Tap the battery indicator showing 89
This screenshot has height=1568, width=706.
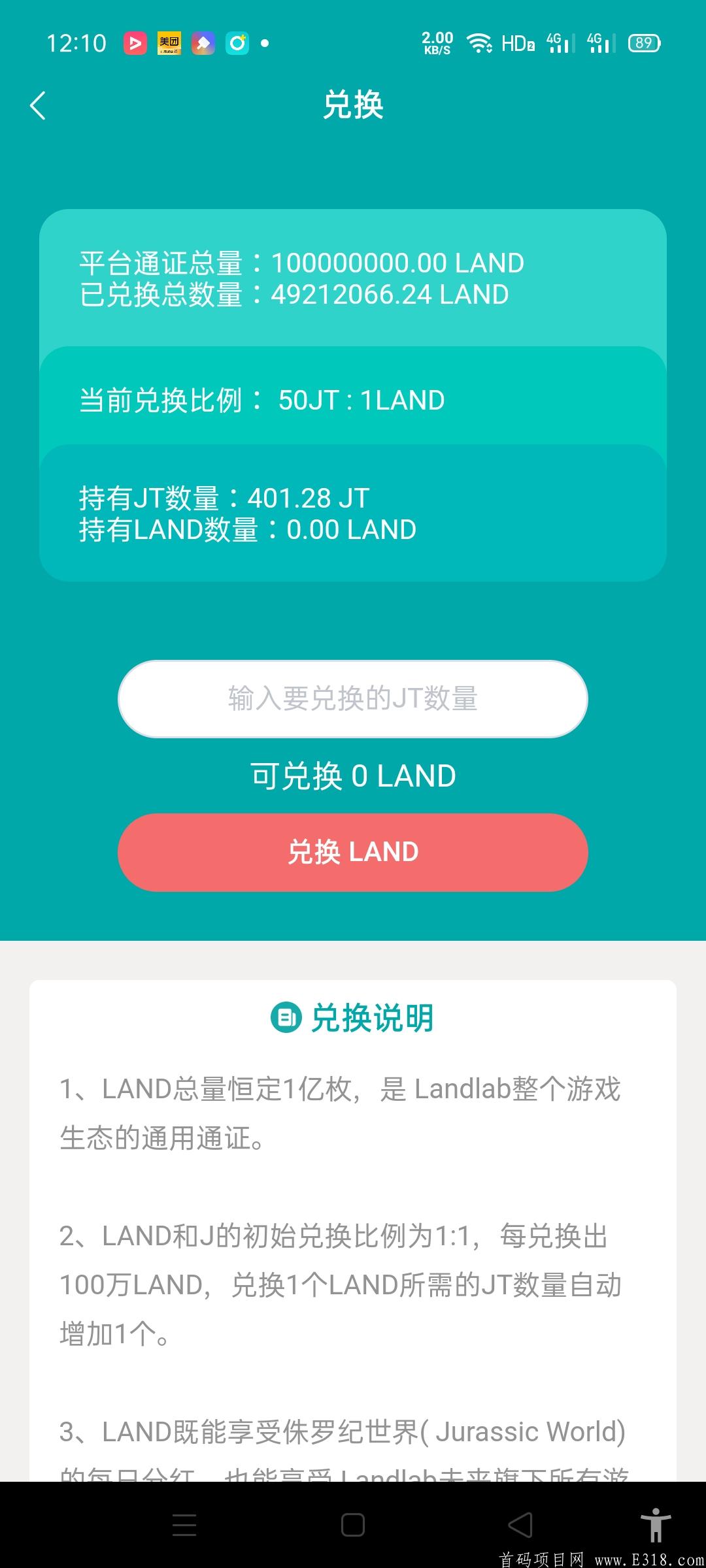tap(644, 42)
